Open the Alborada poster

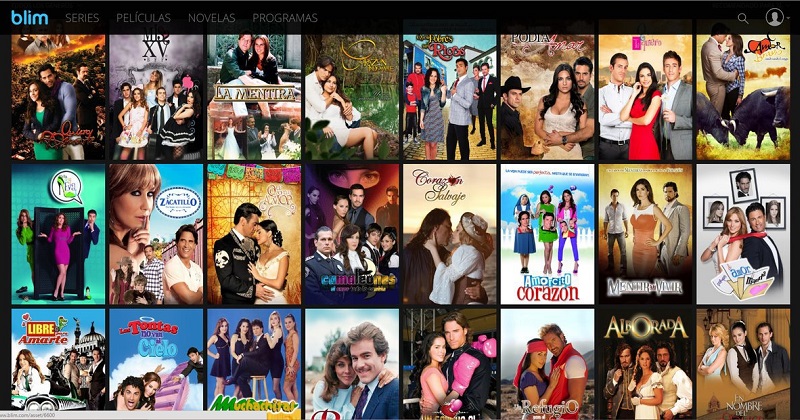tap(645, 365)
